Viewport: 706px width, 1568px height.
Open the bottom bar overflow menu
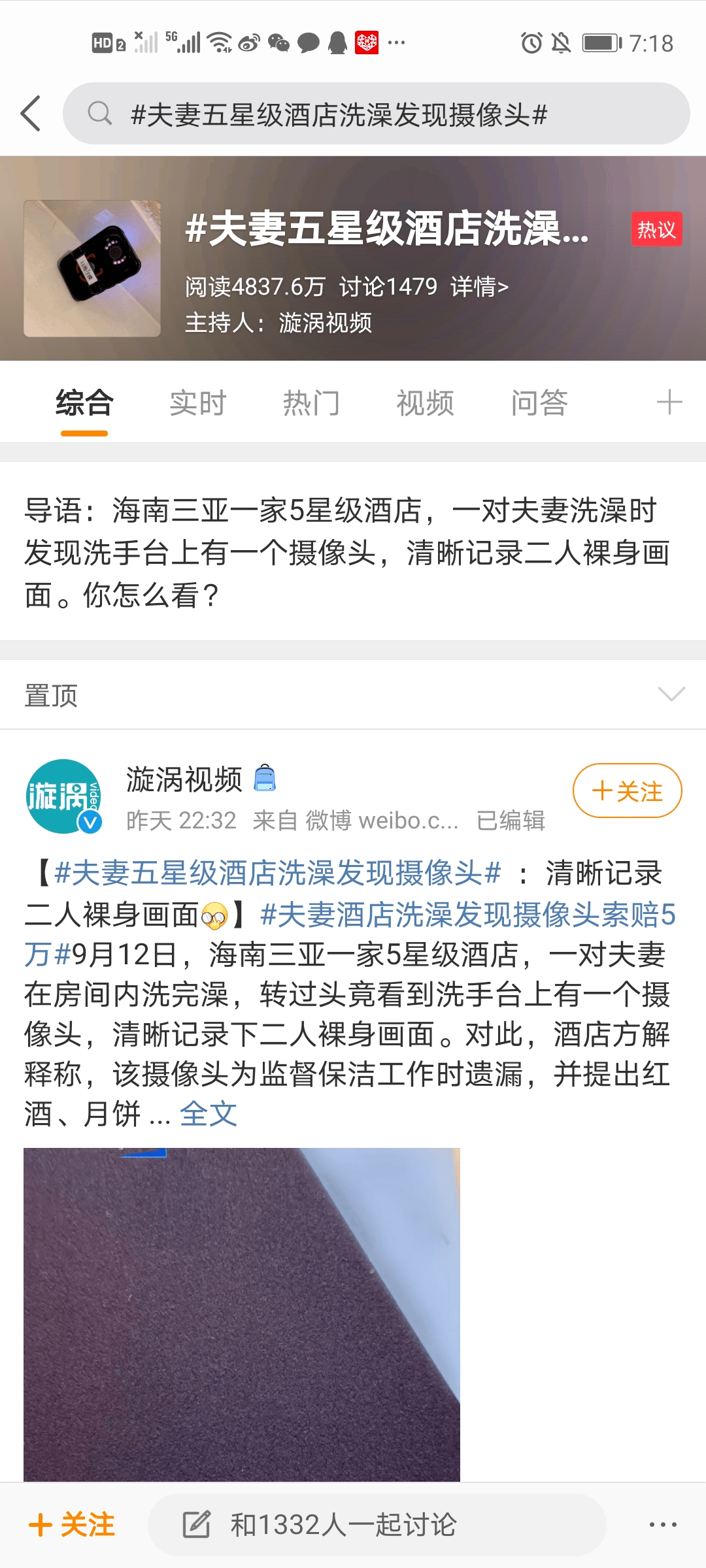(662, 1525)
